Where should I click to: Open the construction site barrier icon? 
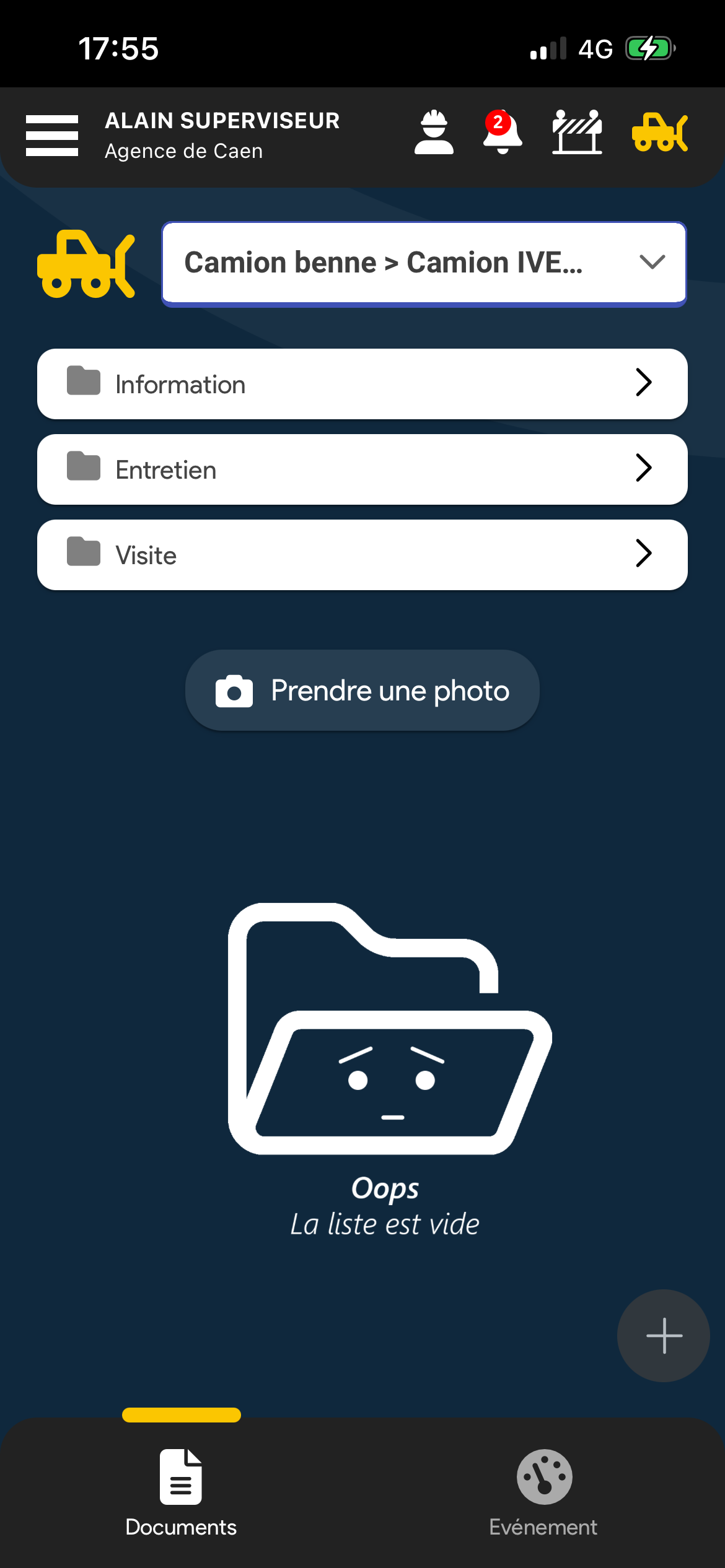(577, 133)
